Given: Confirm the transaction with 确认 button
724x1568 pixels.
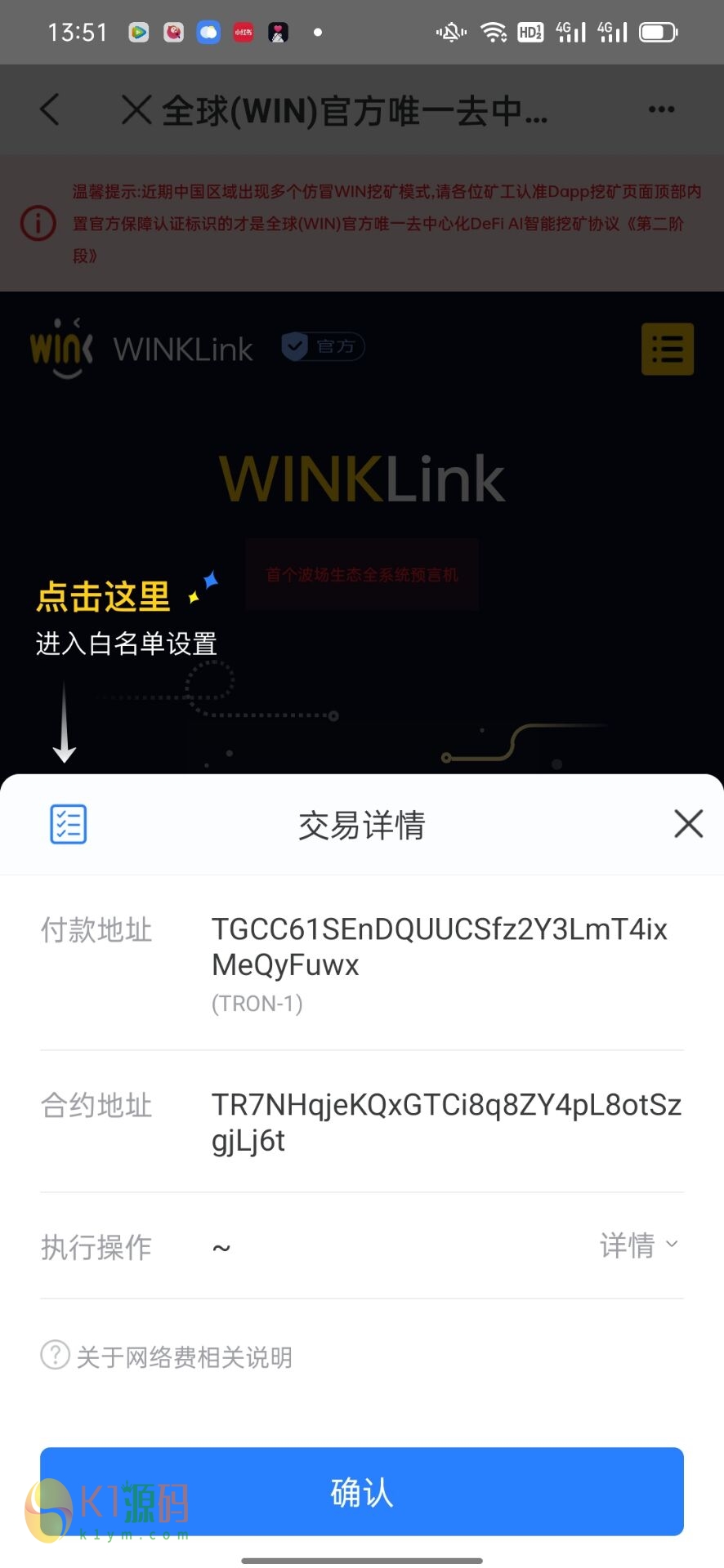Looking at the screenshot, I should tap(361, 1491).
